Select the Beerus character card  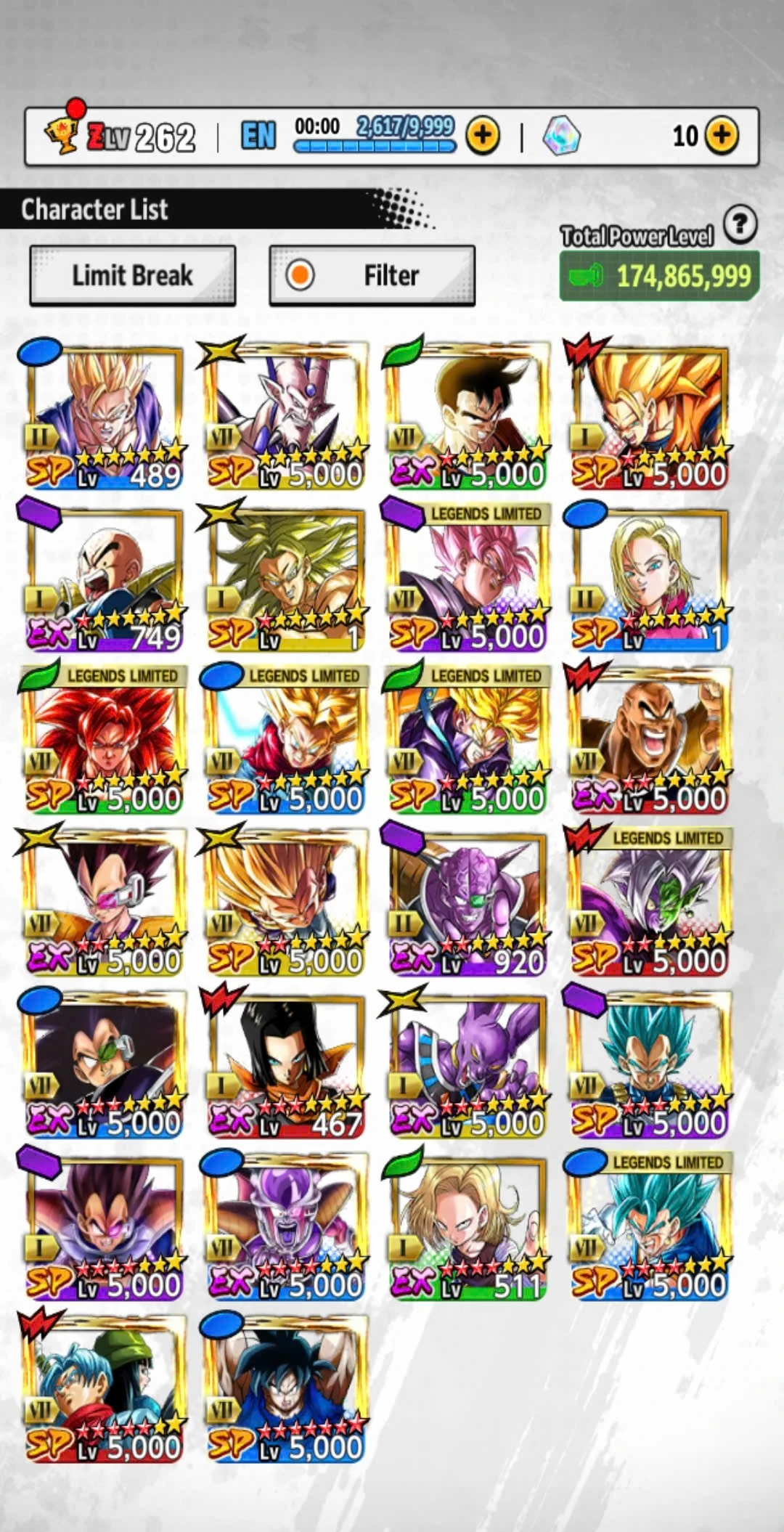(467, 1065)
